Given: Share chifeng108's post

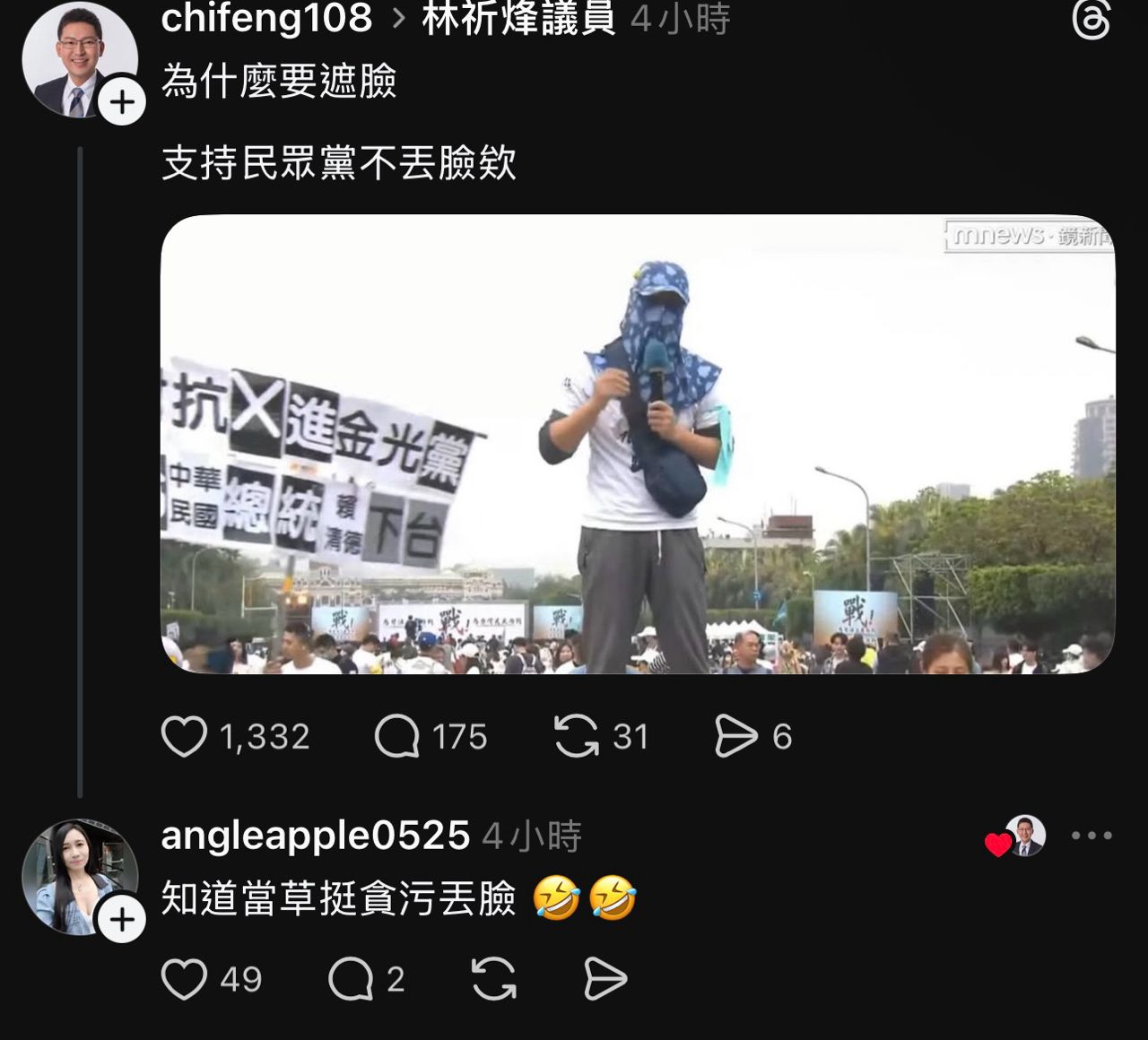Looking at the screenshot, I should click(x=736, y=736).
